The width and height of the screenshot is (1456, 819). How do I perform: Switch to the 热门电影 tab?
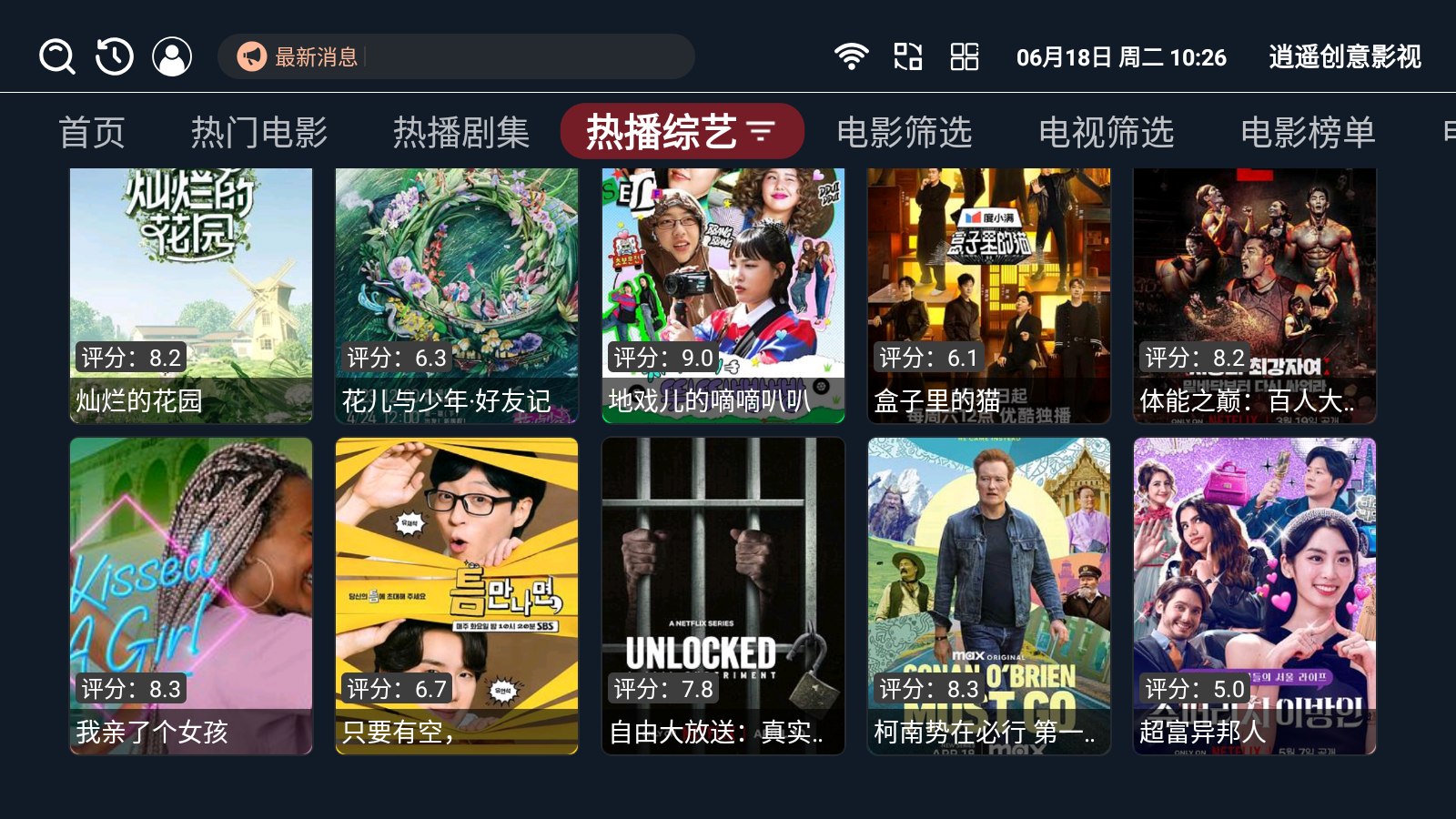point(258,133)
